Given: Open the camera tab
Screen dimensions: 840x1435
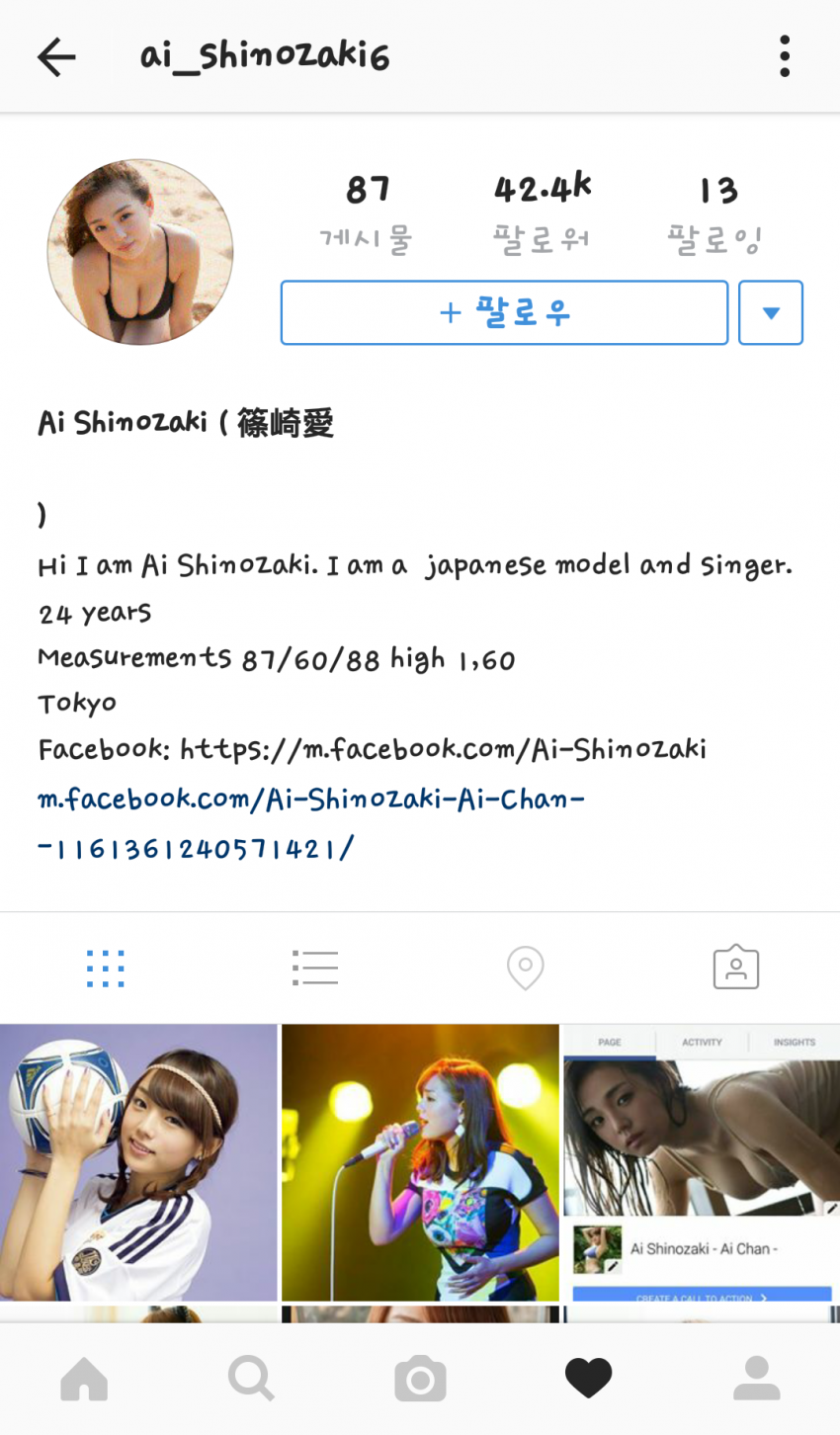Looking at the screenshot, I should click(x=420, y=1379).
